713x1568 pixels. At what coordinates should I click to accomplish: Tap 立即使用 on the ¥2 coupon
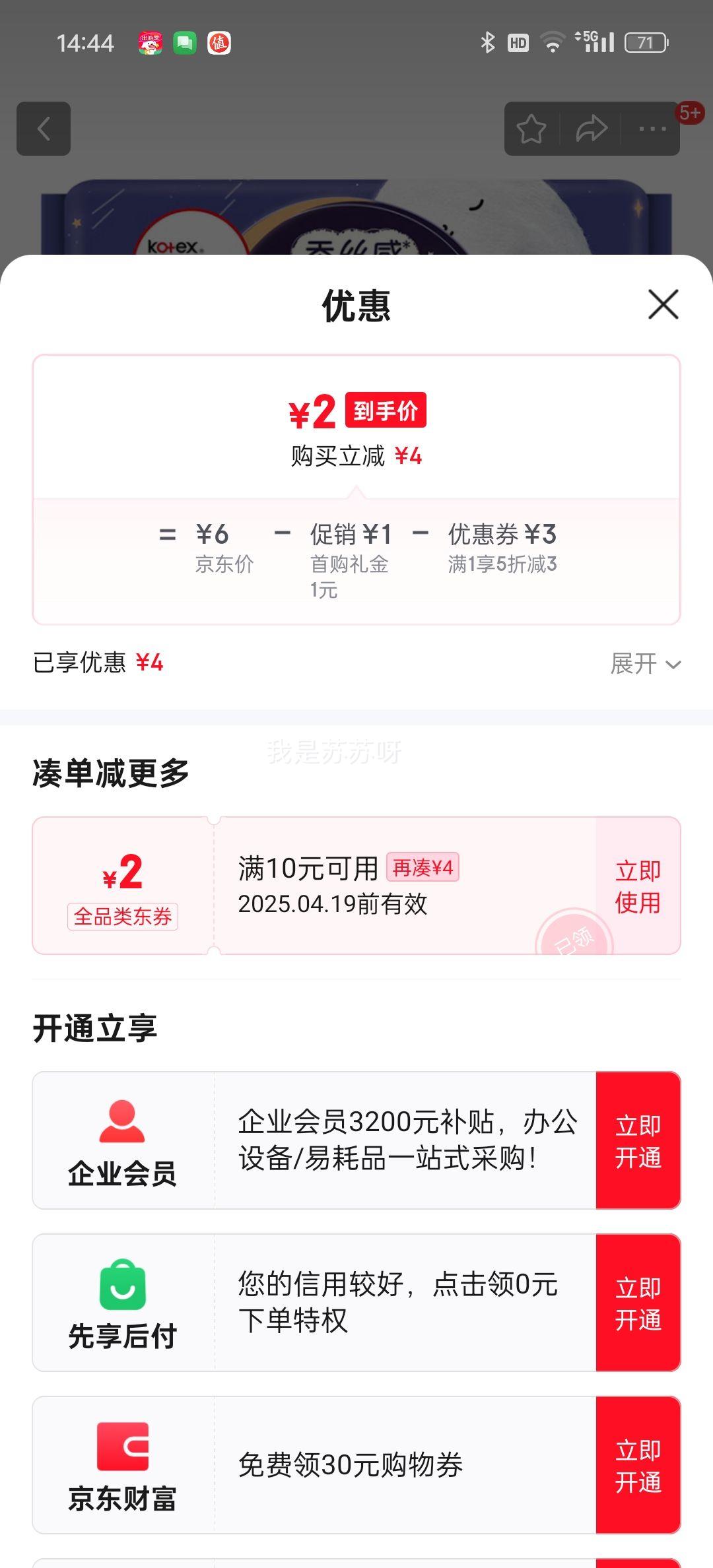[x=637, y=888]
